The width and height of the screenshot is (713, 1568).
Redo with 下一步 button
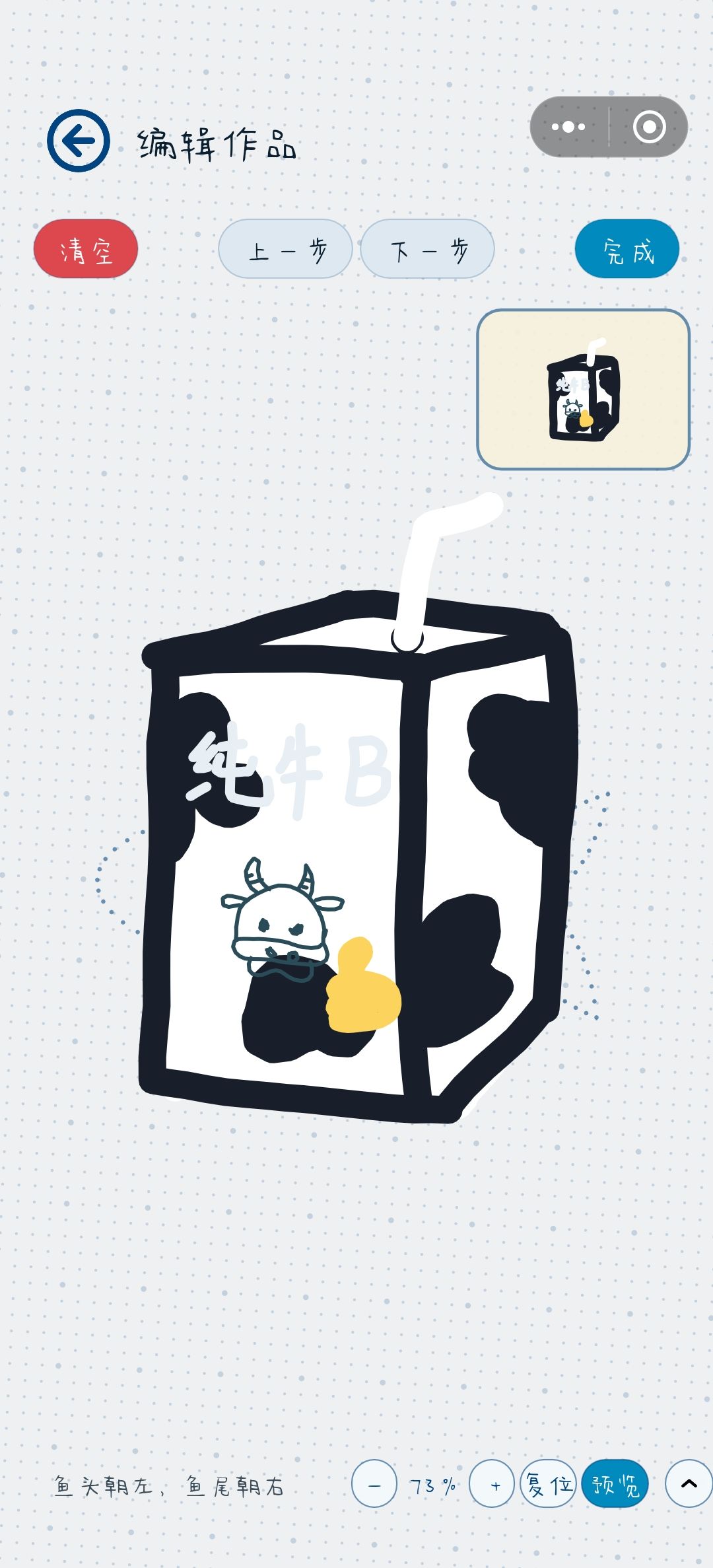click(x=428, y=249)
